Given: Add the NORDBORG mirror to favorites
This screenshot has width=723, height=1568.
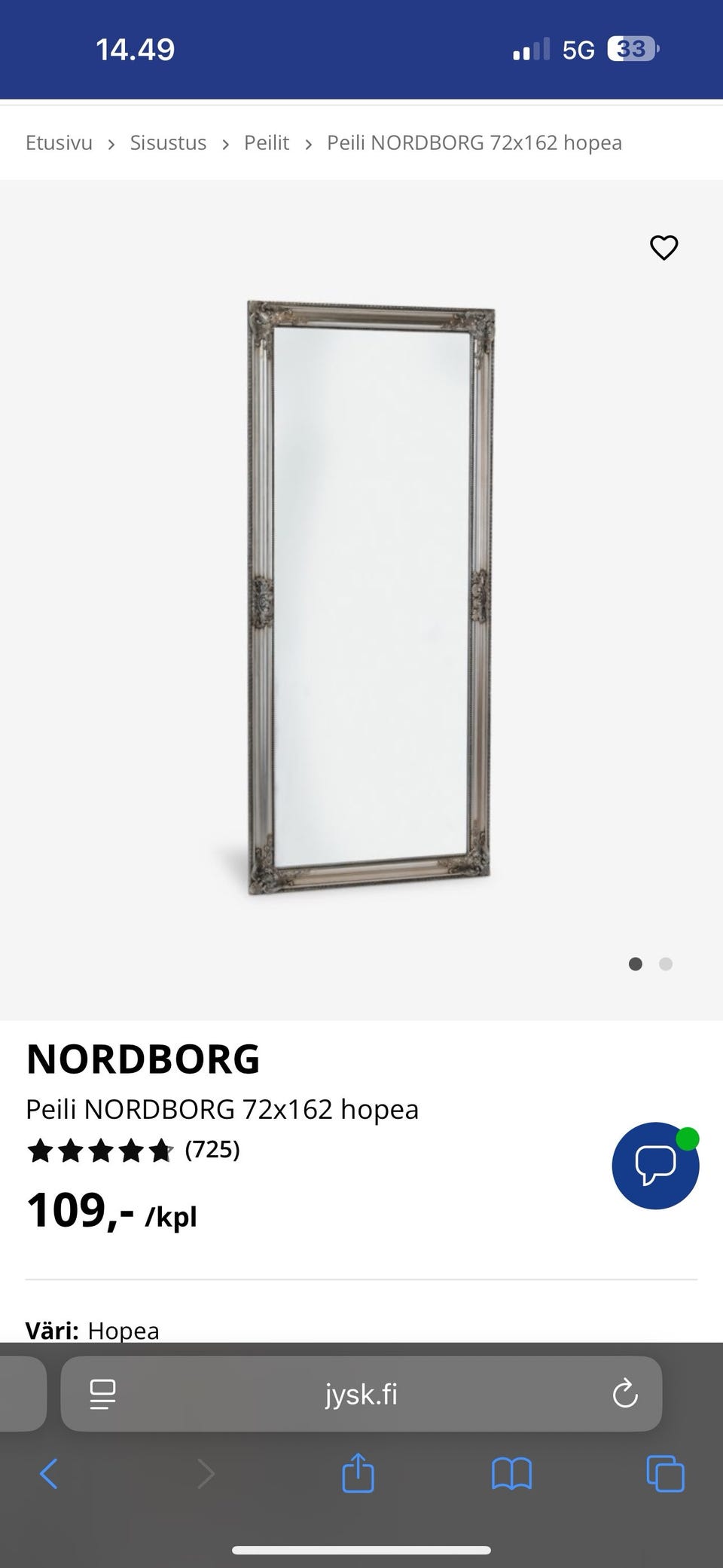Looking at the screenshot, I should click(x=664, y=247).
